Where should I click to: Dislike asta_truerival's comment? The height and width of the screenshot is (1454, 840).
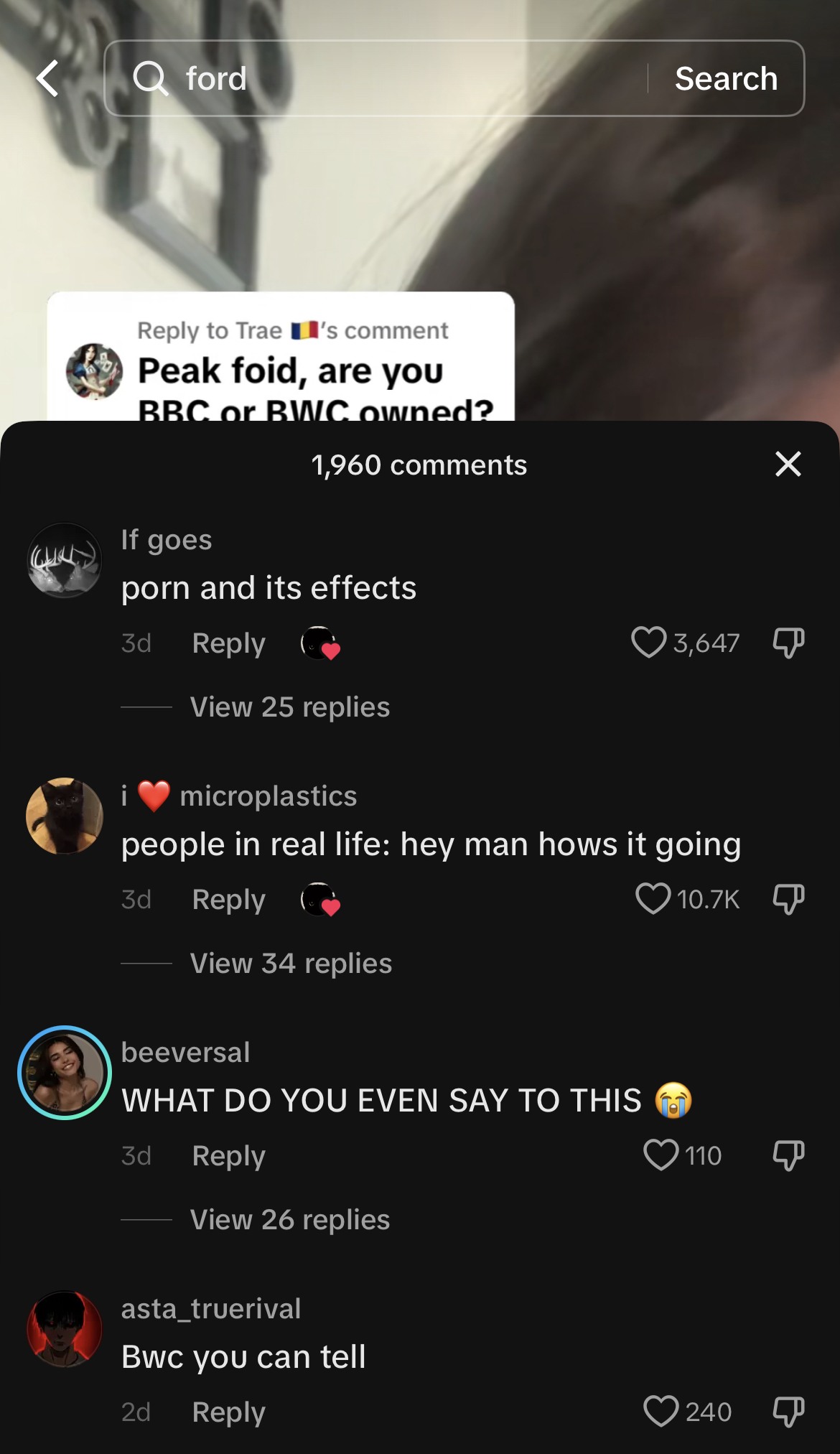click(x=788, y=1412)
